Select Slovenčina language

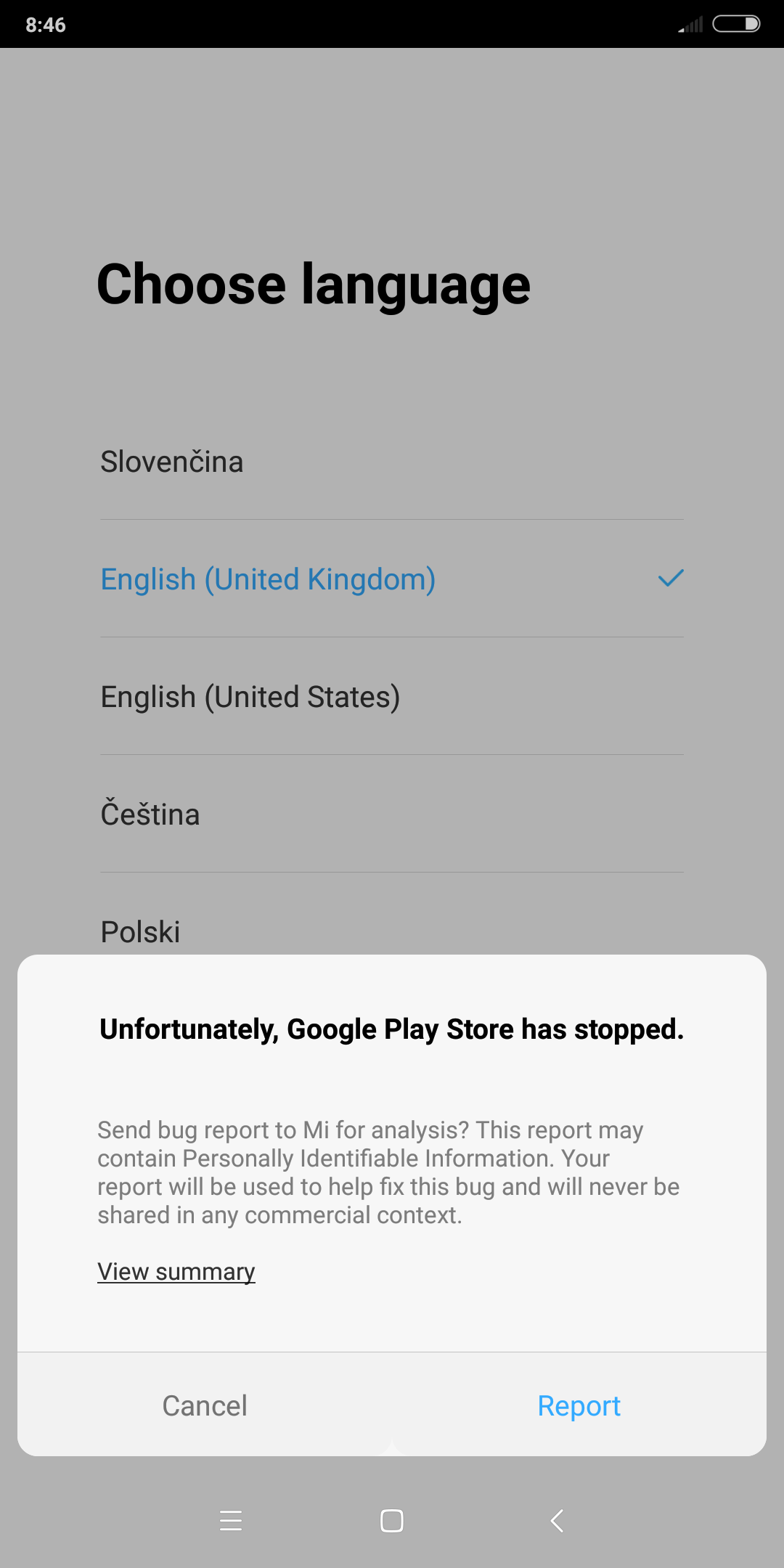(x=172, y=462)
